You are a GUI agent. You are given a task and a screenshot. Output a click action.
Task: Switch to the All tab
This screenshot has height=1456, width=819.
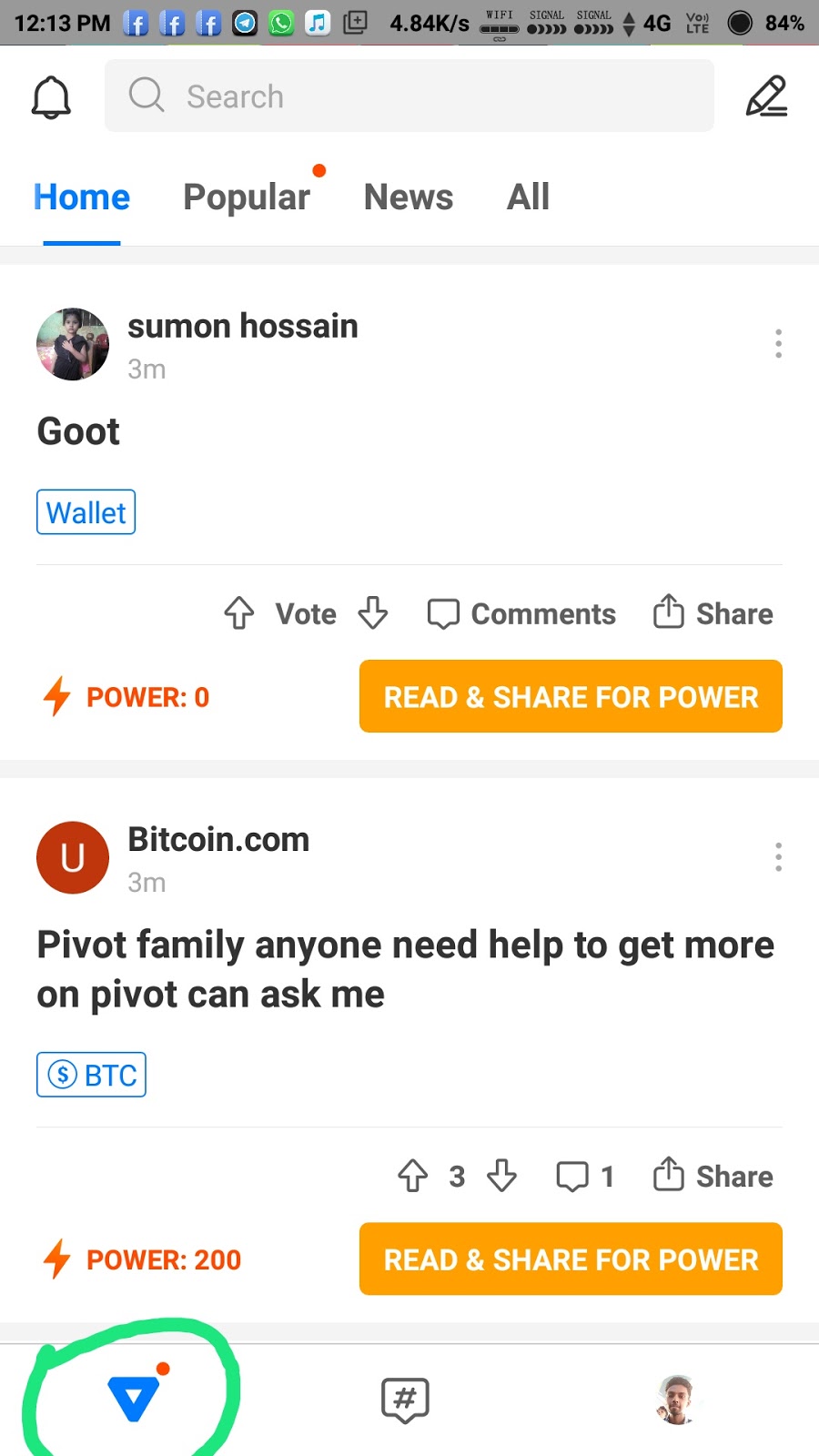(528, 197)
